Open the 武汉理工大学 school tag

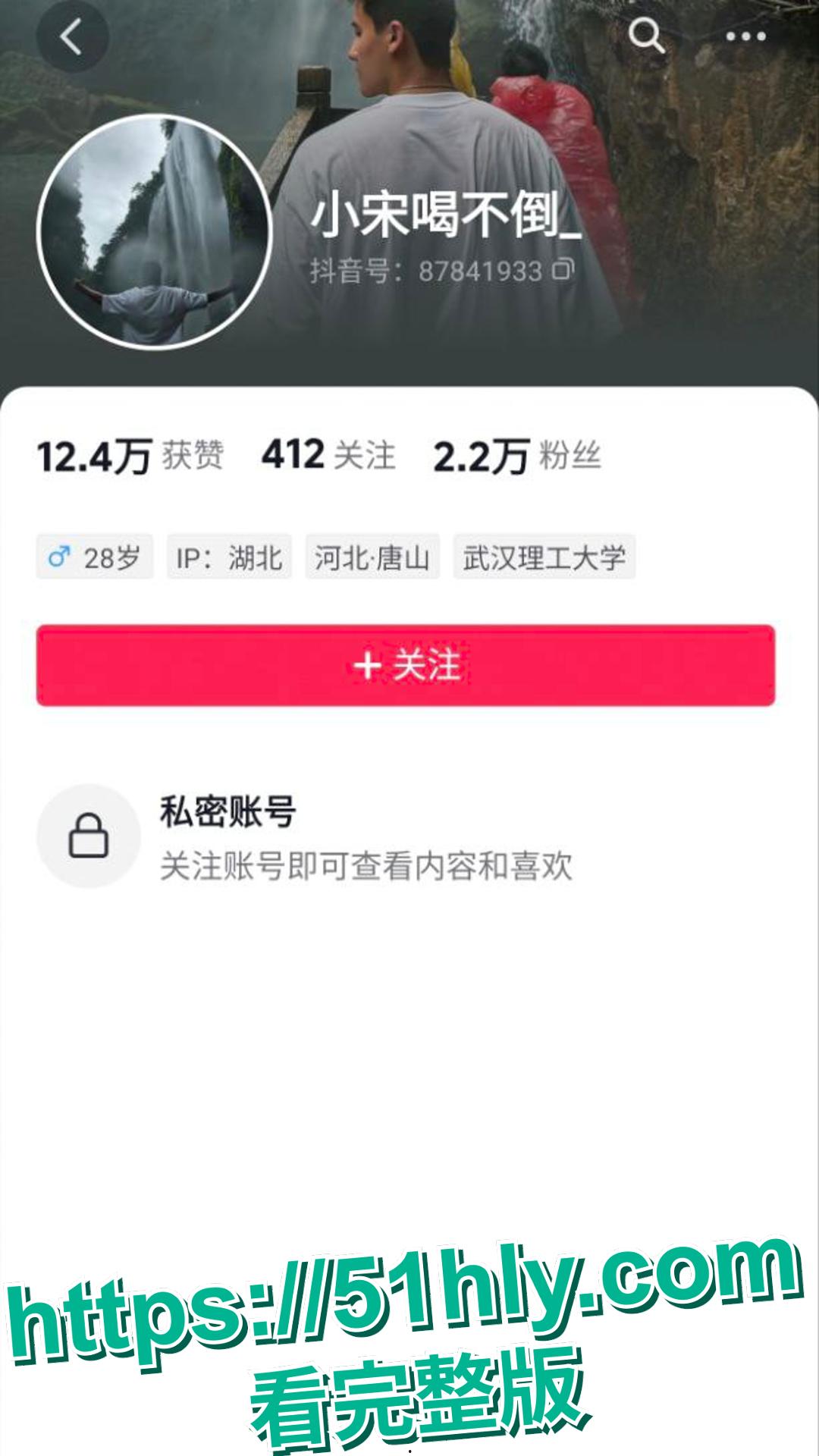pos(543,557)
